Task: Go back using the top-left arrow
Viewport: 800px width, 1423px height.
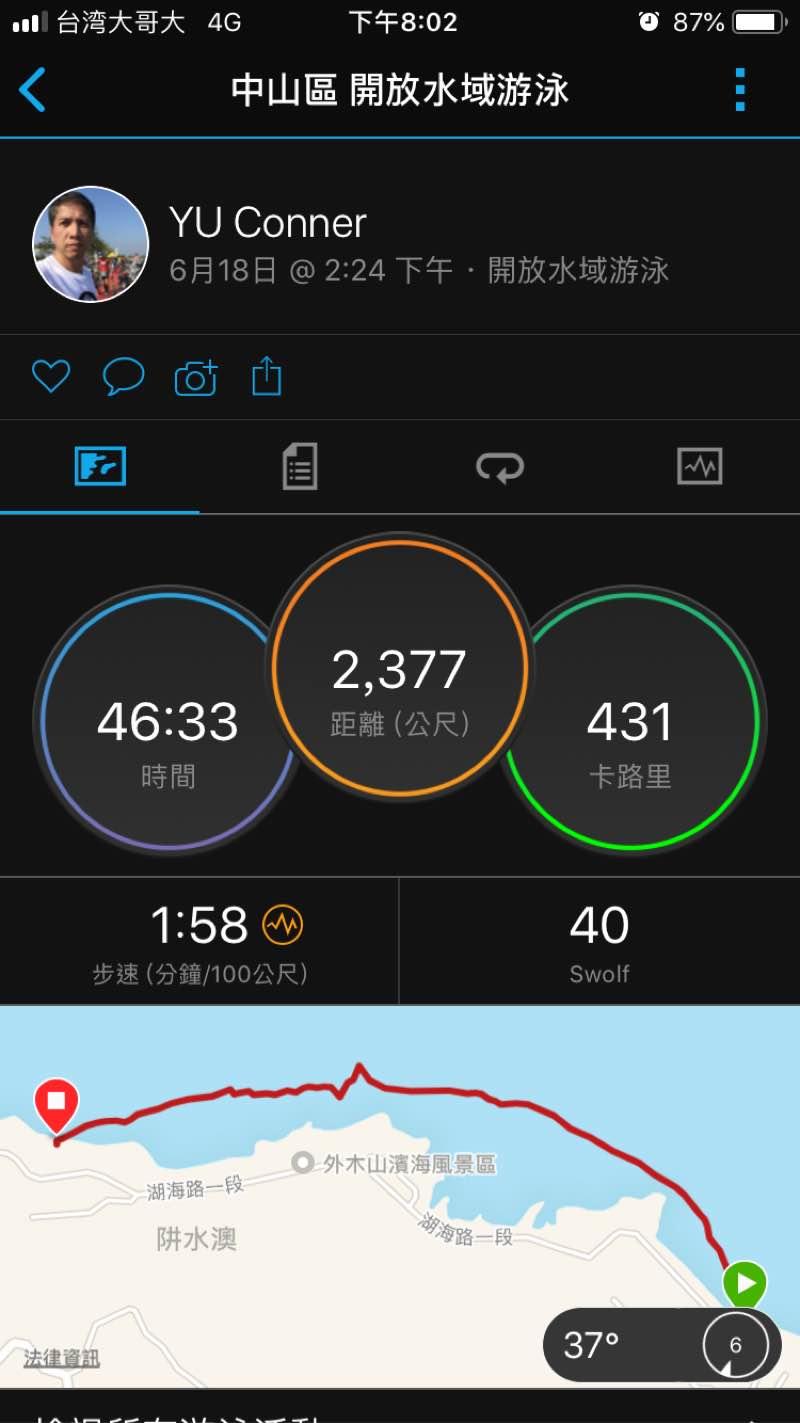Action: pyautogui.click(x=33, y=90)
